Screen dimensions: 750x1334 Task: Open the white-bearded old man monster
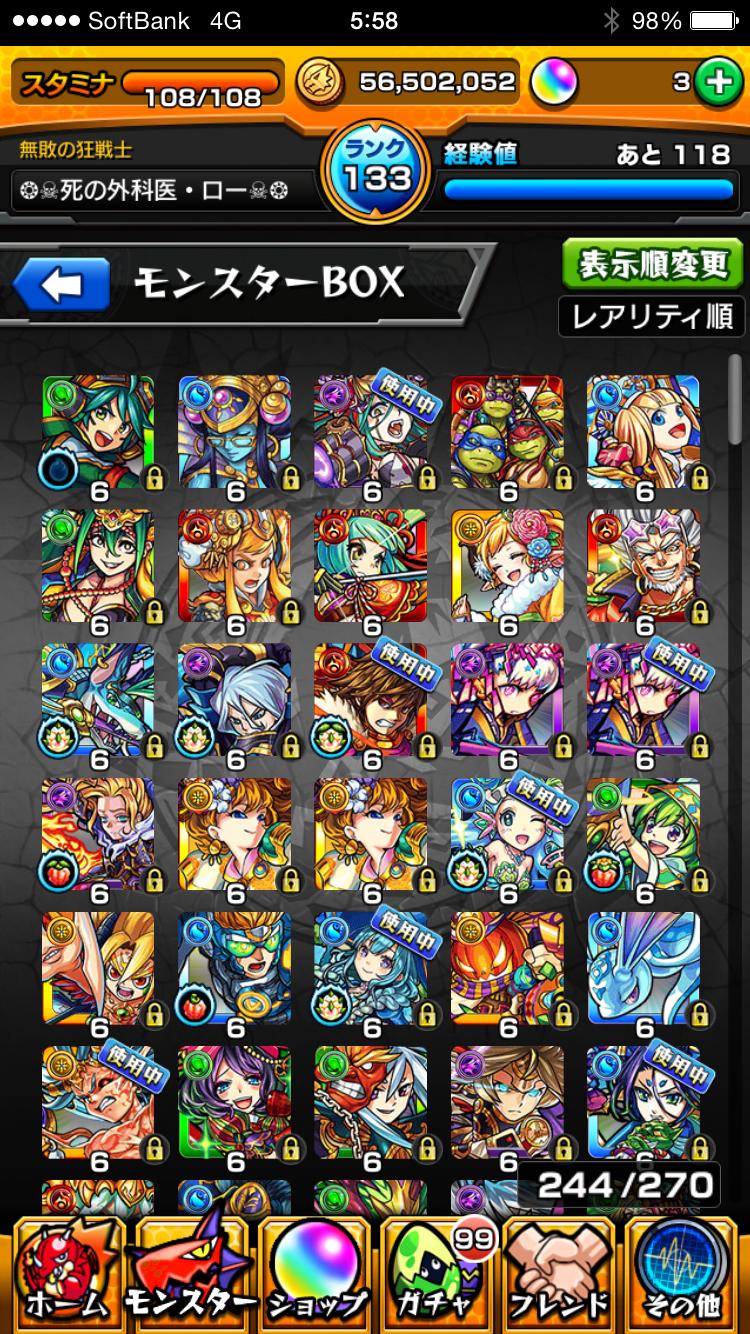tap(643, 566)
